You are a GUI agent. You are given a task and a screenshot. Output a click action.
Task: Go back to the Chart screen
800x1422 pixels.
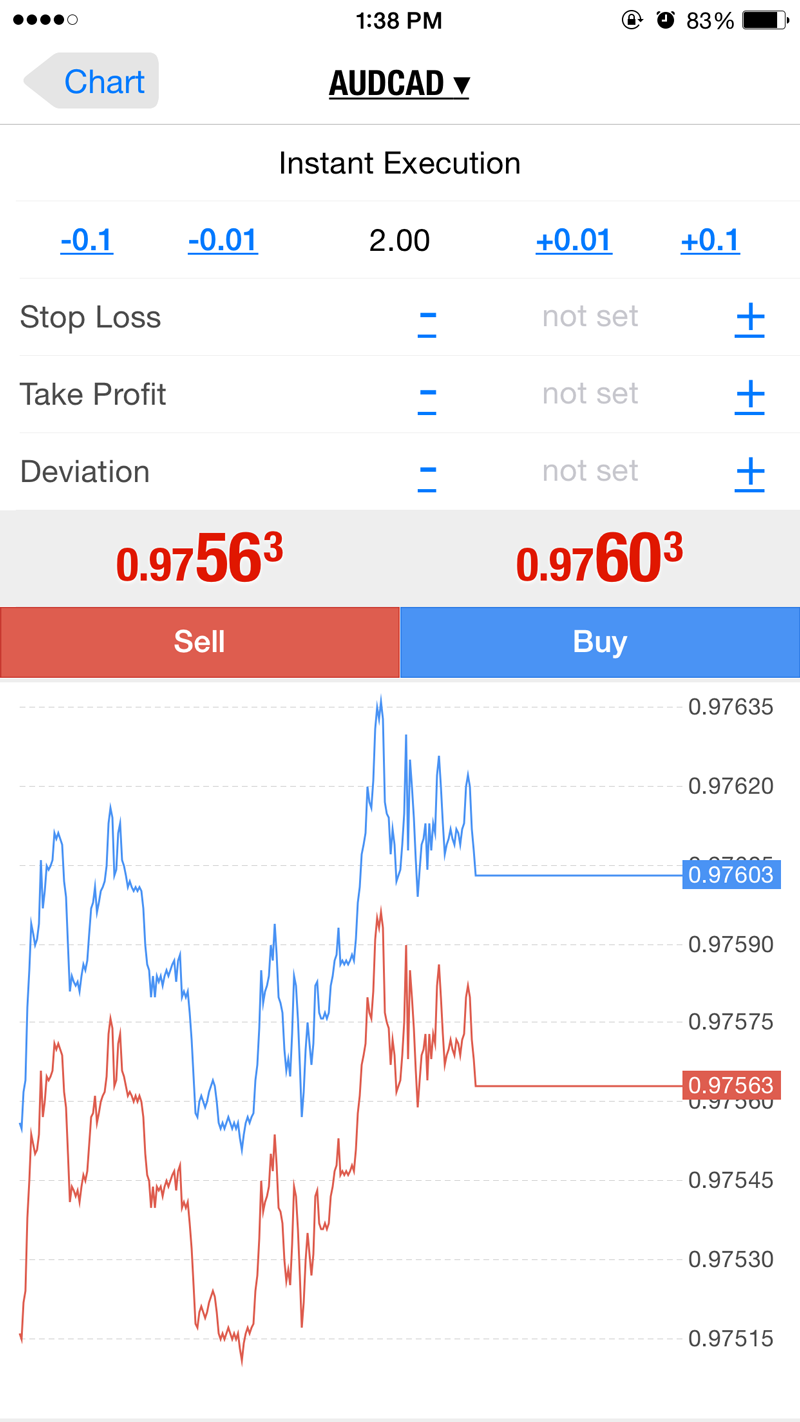click(x=92, y=81)
